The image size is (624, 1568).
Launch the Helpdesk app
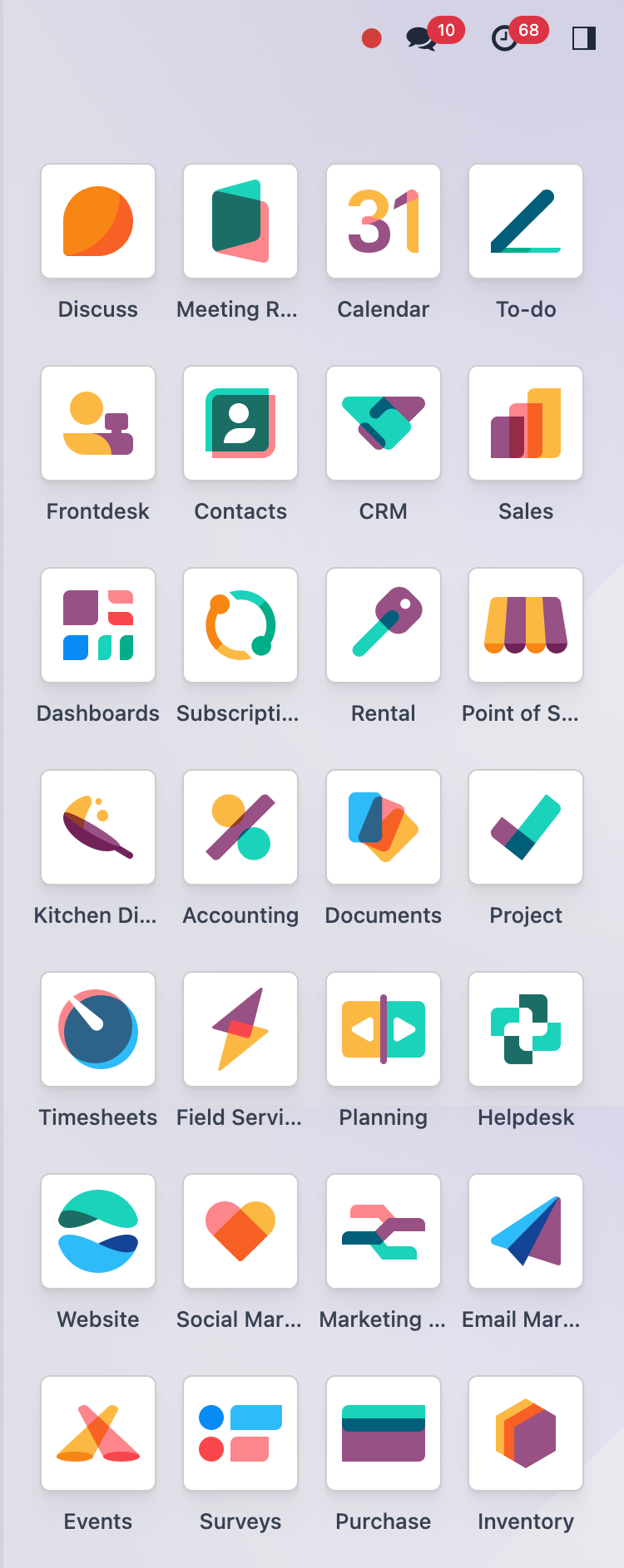click(x=526, y=1029)
